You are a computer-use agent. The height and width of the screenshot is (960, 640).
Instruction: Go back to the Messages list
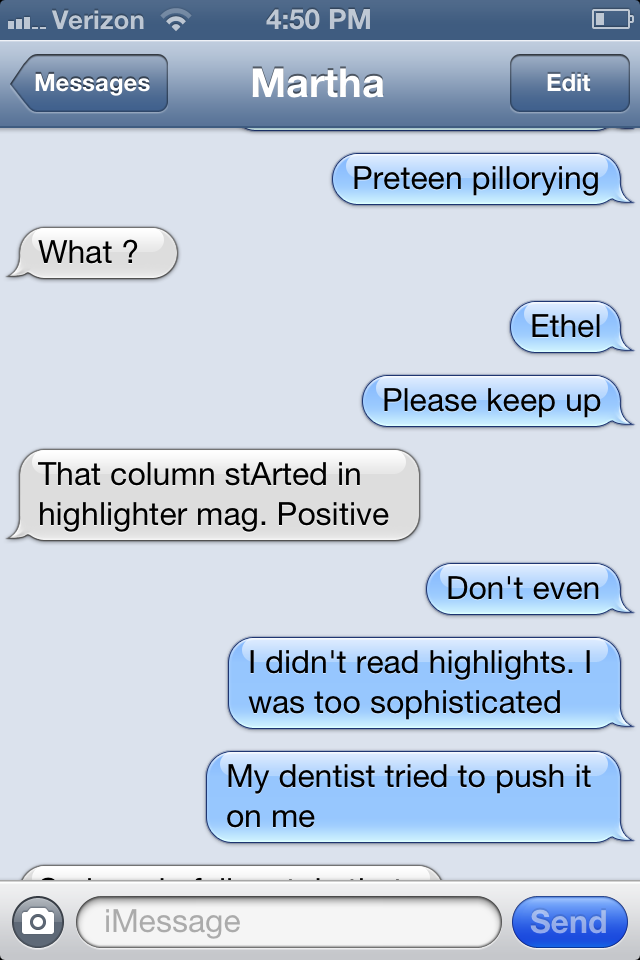pyautogui.click(x=90, y=84)
